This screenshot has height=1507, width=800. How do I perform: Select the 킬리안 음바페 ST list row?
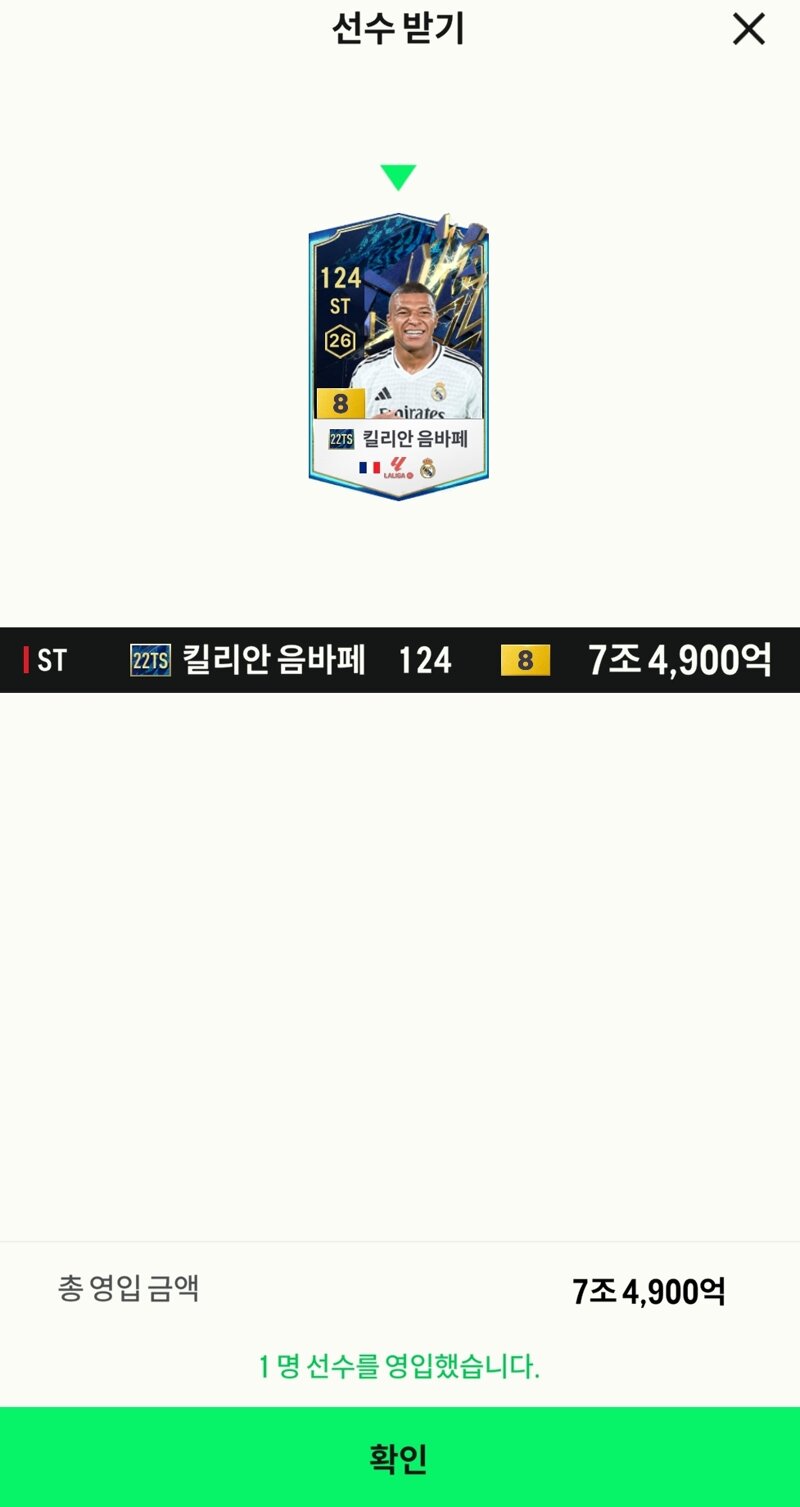tap(400, 660)
